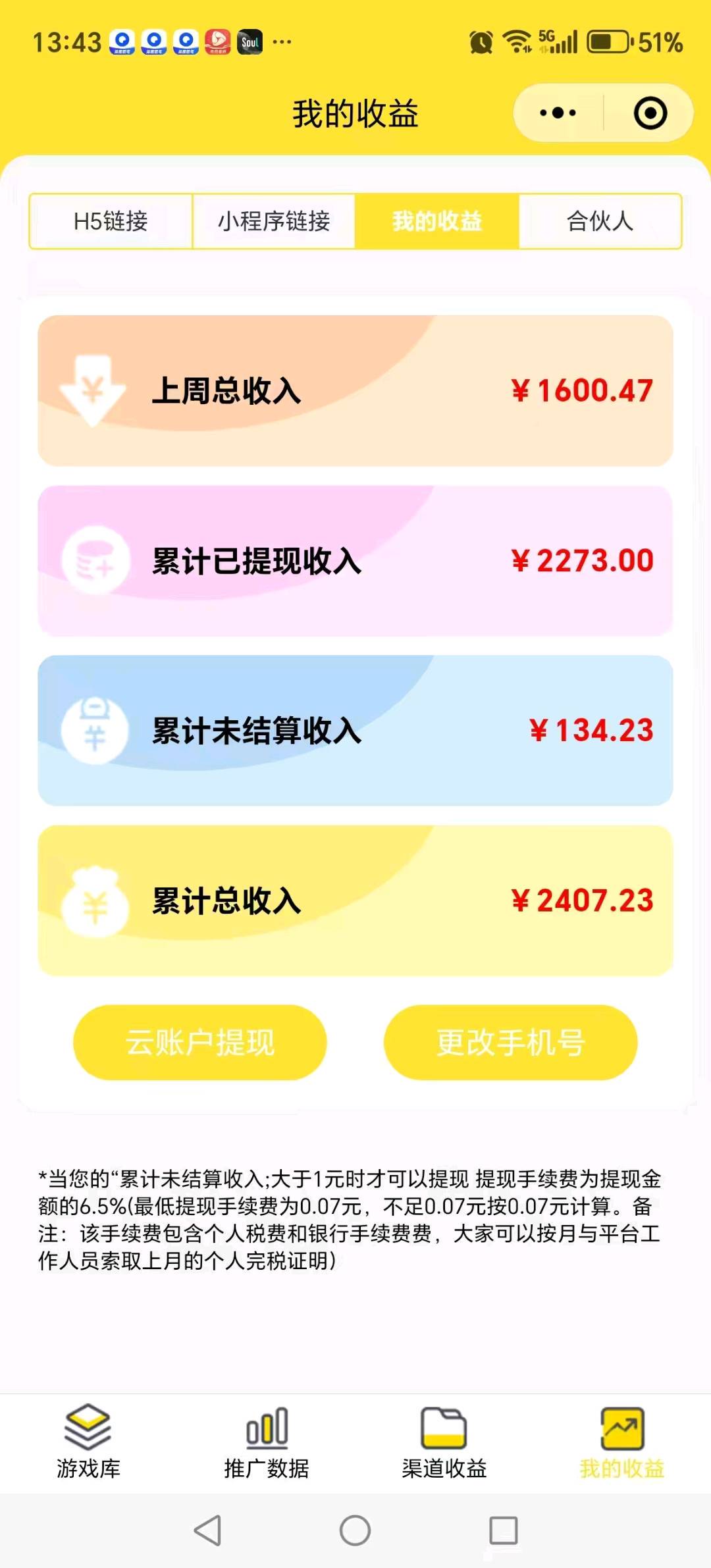The image size is (711, 1568).
Task: Open the 渠道收益 bottom tab
Action: click(x=444, y=1442)
